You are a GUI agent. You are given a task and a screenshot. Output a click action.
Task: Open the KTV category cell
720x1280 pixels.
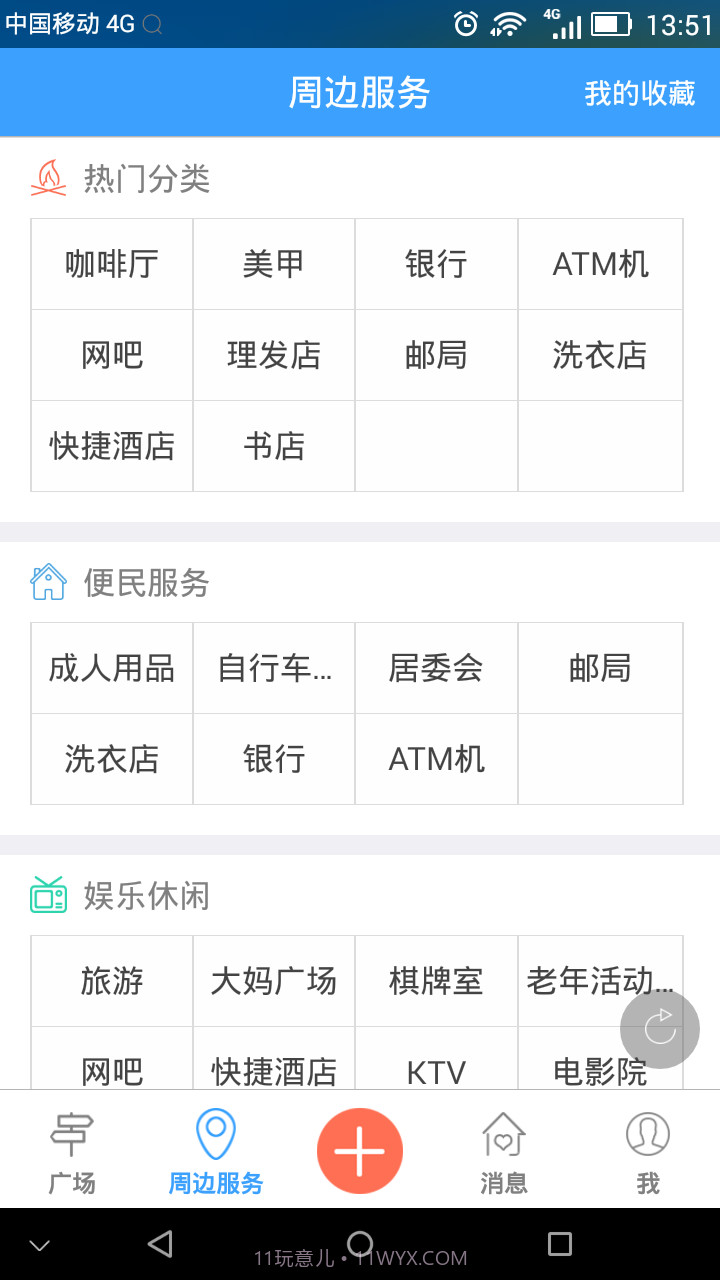(436, 1070)
